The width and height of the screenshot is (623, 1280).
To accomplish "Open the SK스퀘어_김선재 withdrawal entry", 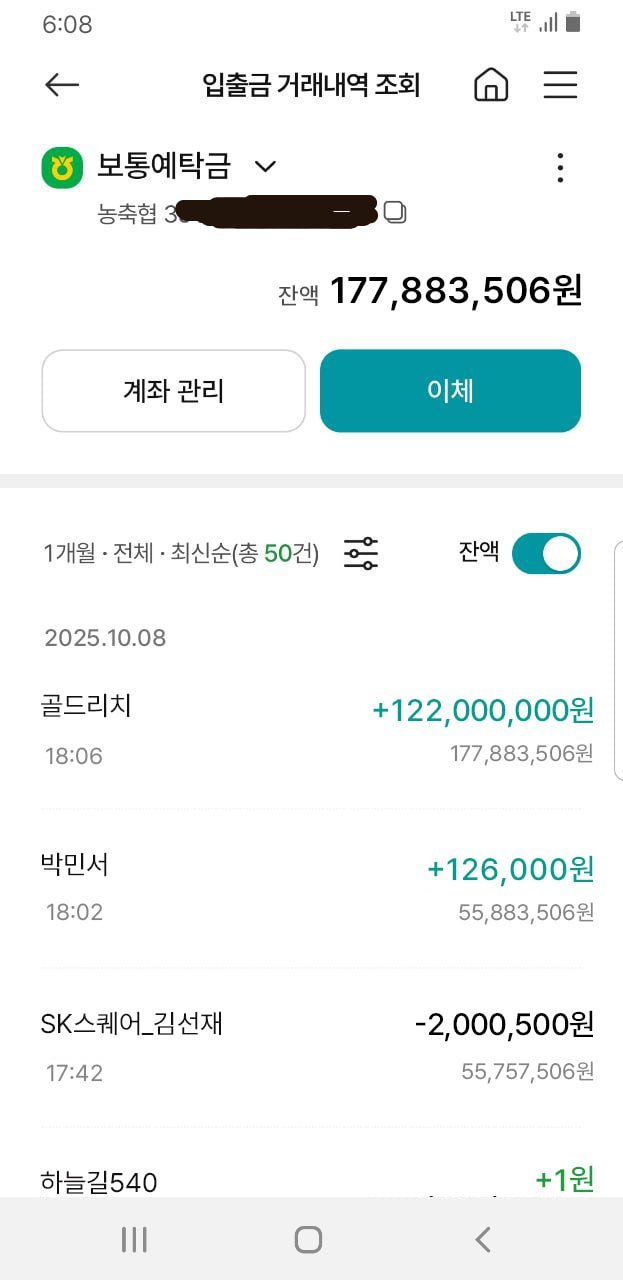I will tap(316, 1046).
